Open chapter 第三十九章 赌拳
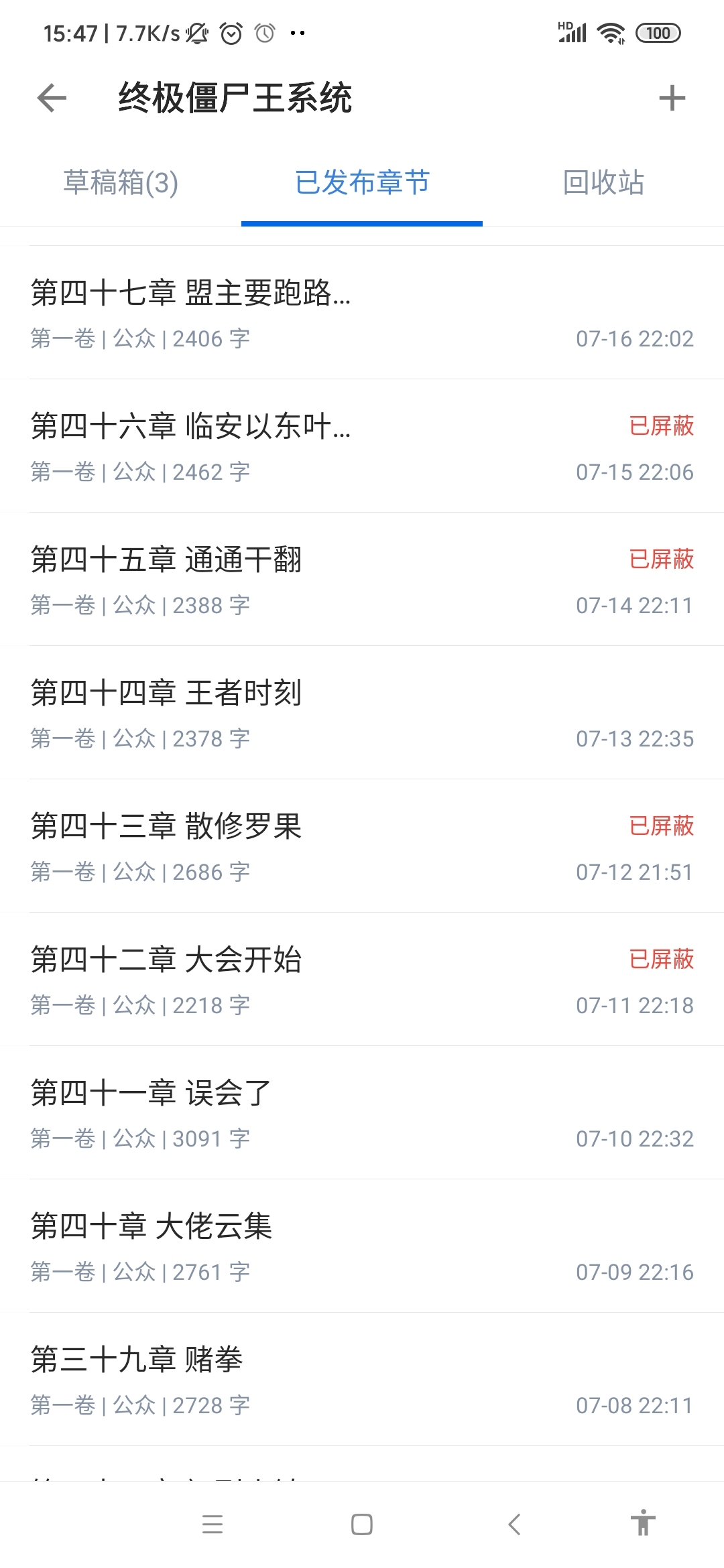 click(x=362, y=1380)
